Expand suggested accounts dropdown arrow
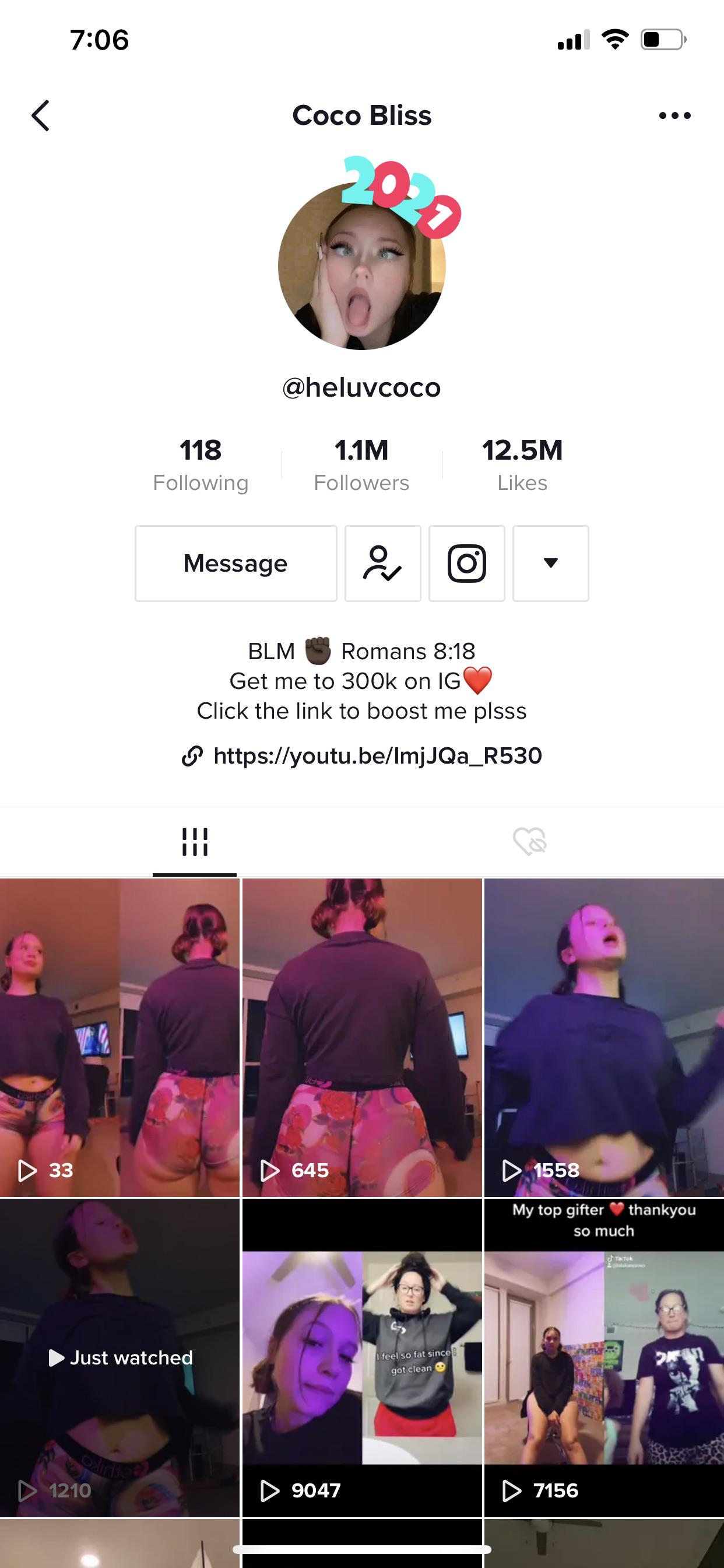Viewport: 724px width, 1568px height. [551, 563]
